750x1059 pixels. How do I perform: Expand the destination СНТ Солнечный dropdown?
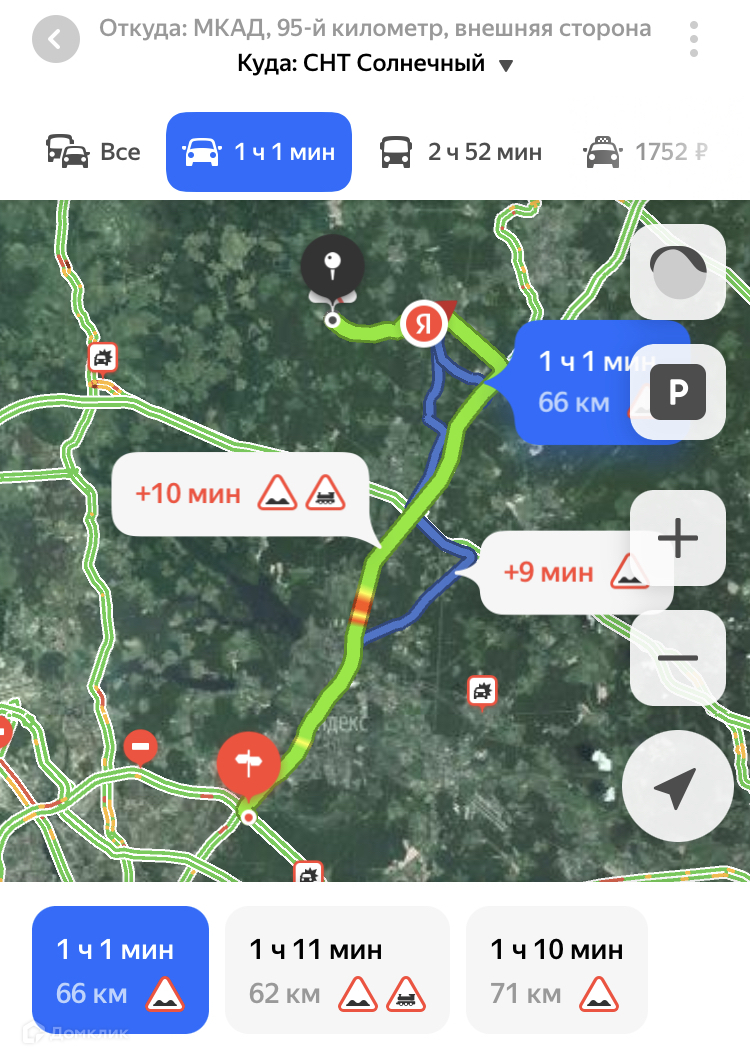(x=505, y=65)
